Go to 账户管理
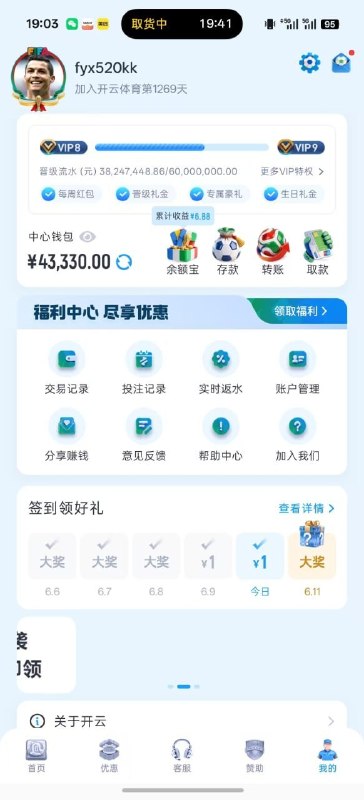Image resolution: width=364 pixels, height=800 pixels. pos(298,368)
